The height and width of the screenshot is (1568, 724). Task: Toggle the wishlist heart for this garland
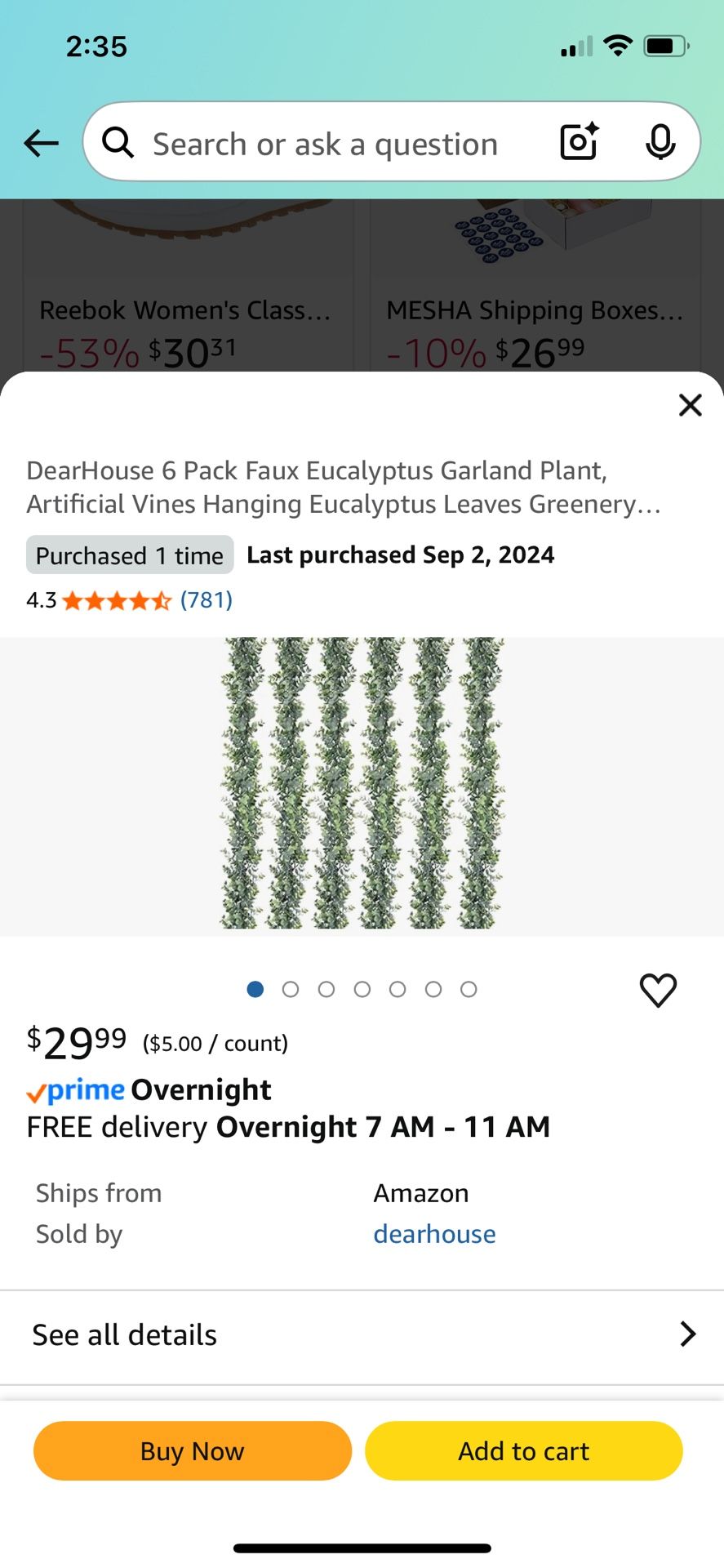pos(658,991)
